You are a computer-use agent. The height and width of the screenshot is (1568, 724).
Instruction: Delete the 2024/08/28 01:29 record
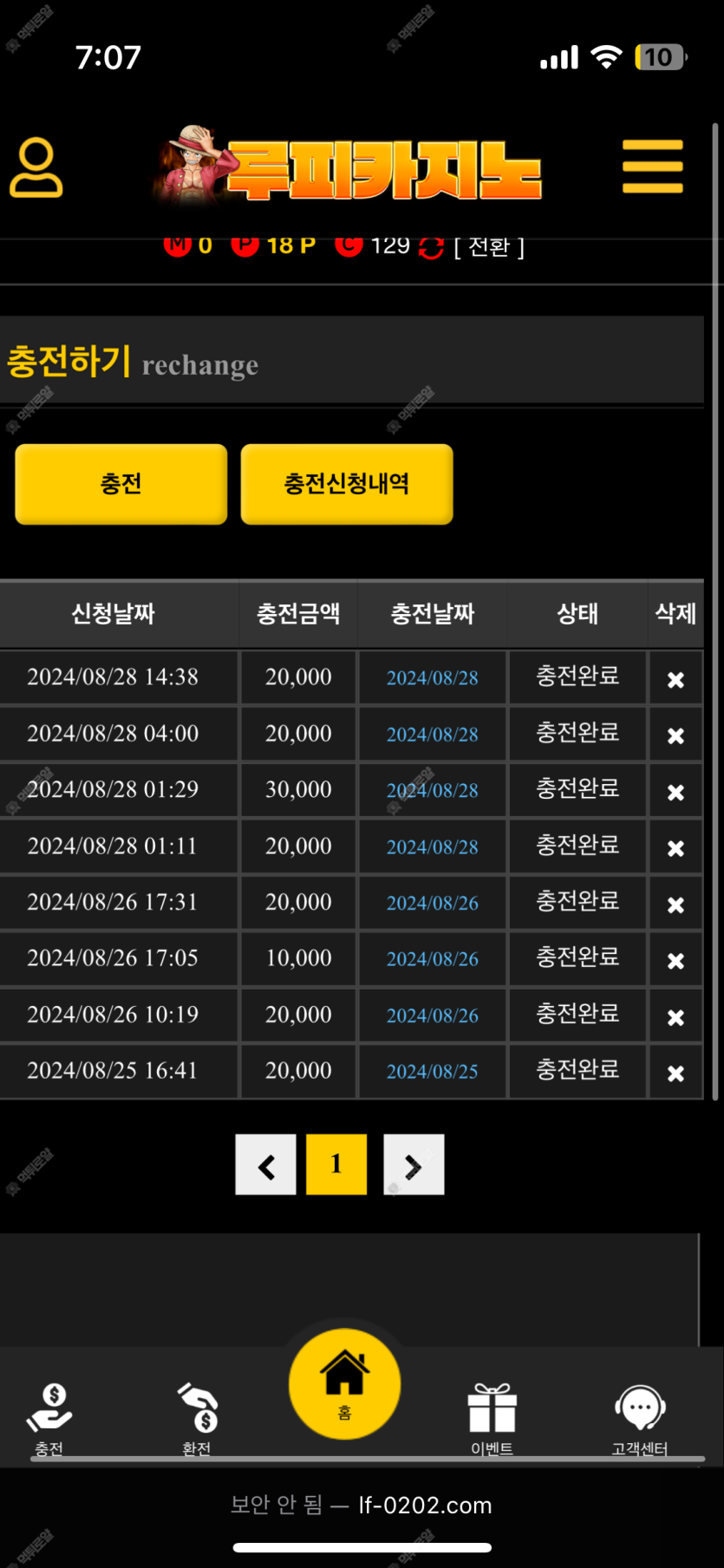point(675,792)
